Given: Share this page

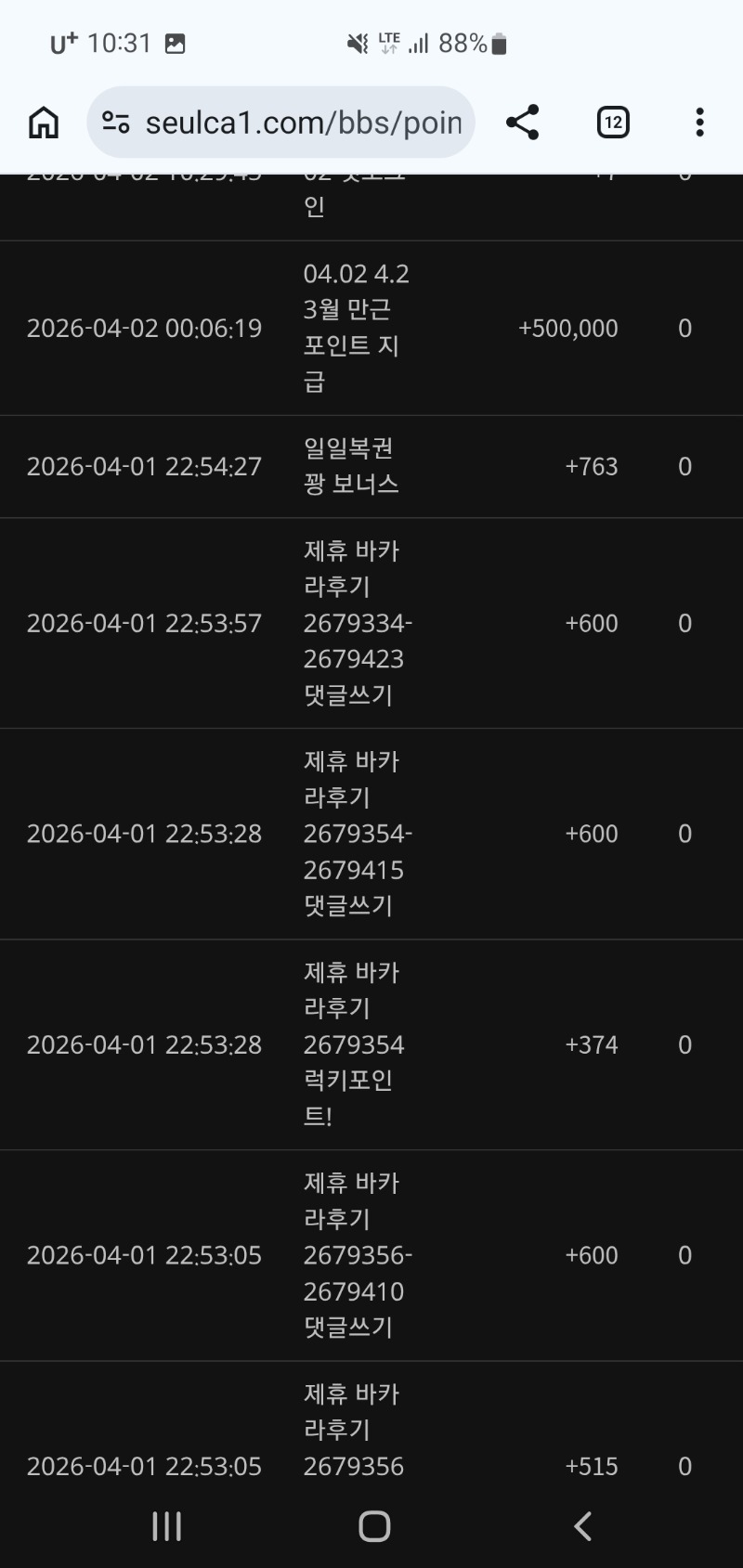Looking at the screenshot, I should (522, 123).
